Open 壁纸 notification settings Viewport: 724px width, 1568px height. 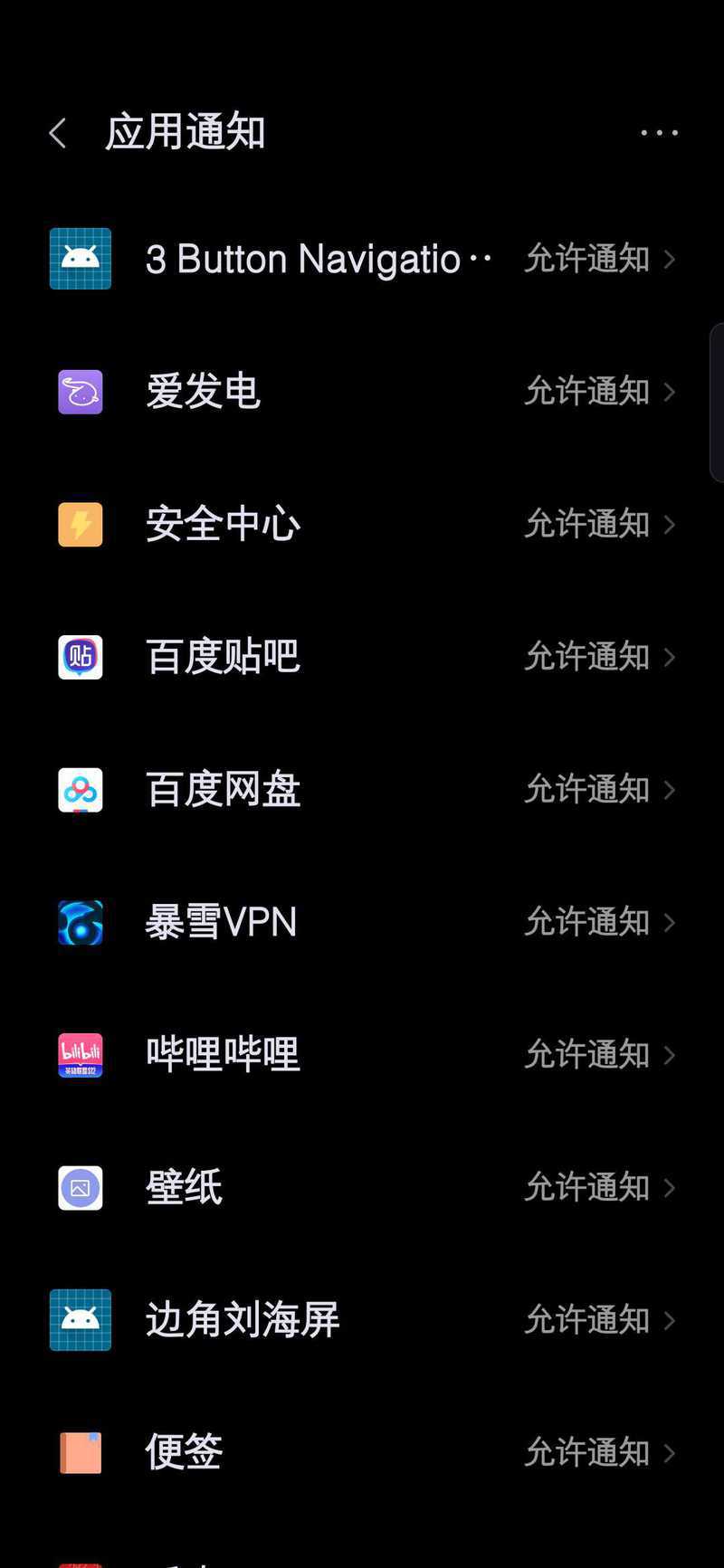[x=362, y=1187]
